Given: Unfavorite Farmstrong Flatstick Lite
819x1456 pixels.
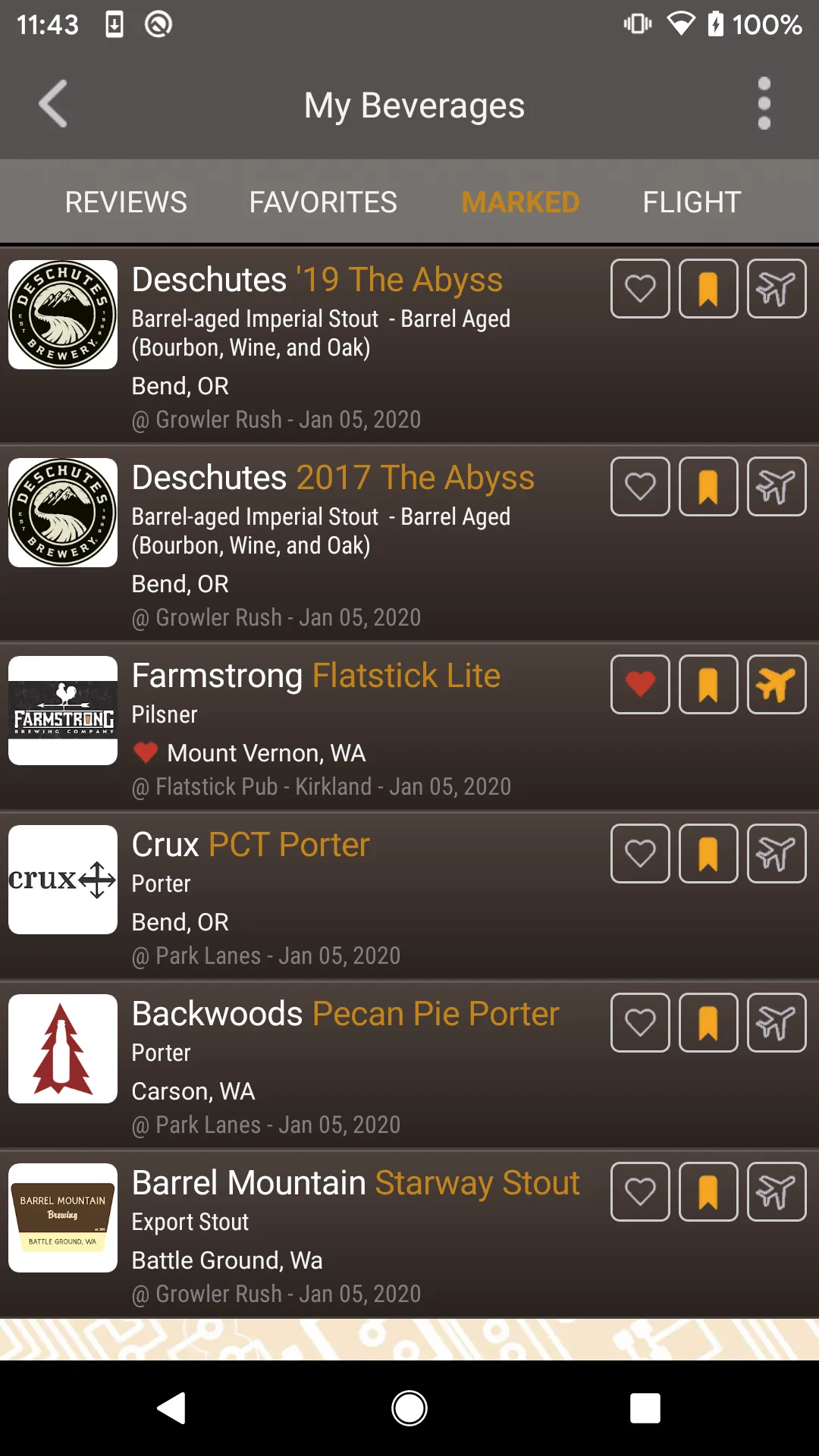Looking at the screenshot, I should click(639, 684).
